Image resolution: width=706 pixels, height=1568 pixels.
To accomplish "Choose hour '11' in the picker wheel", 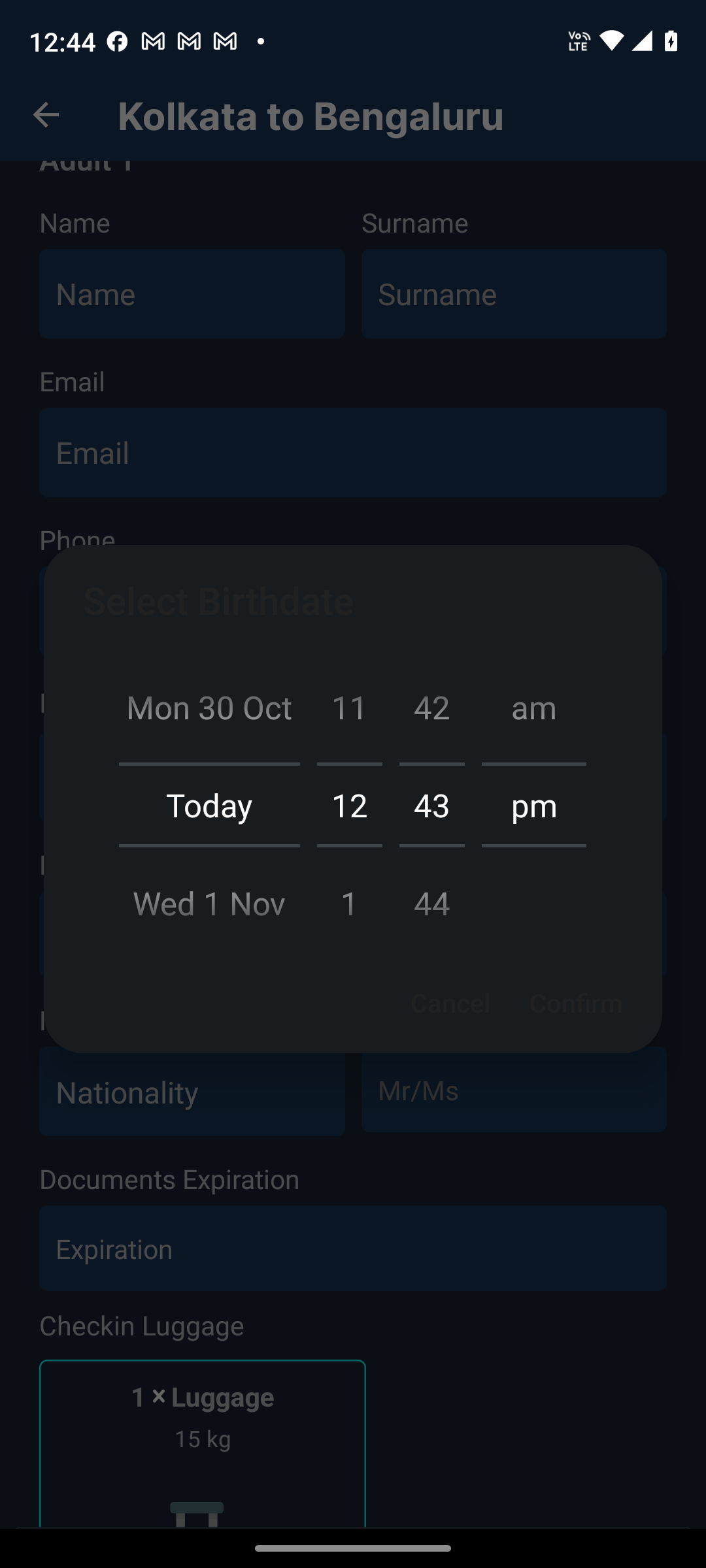I will (349, 708).
